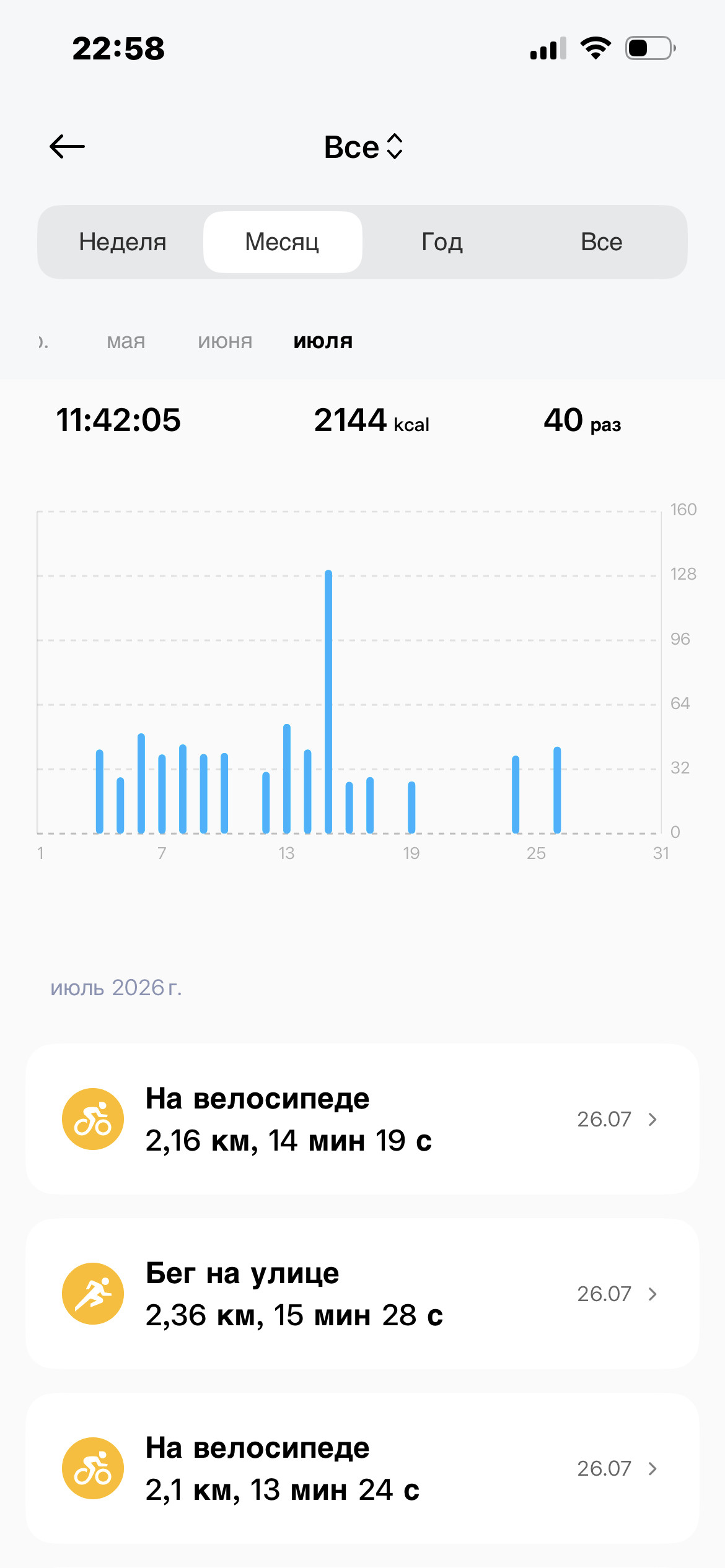Screen dimensions: 725x1568
Task: Switch to the Все period tab
Action: pos(602,242)
